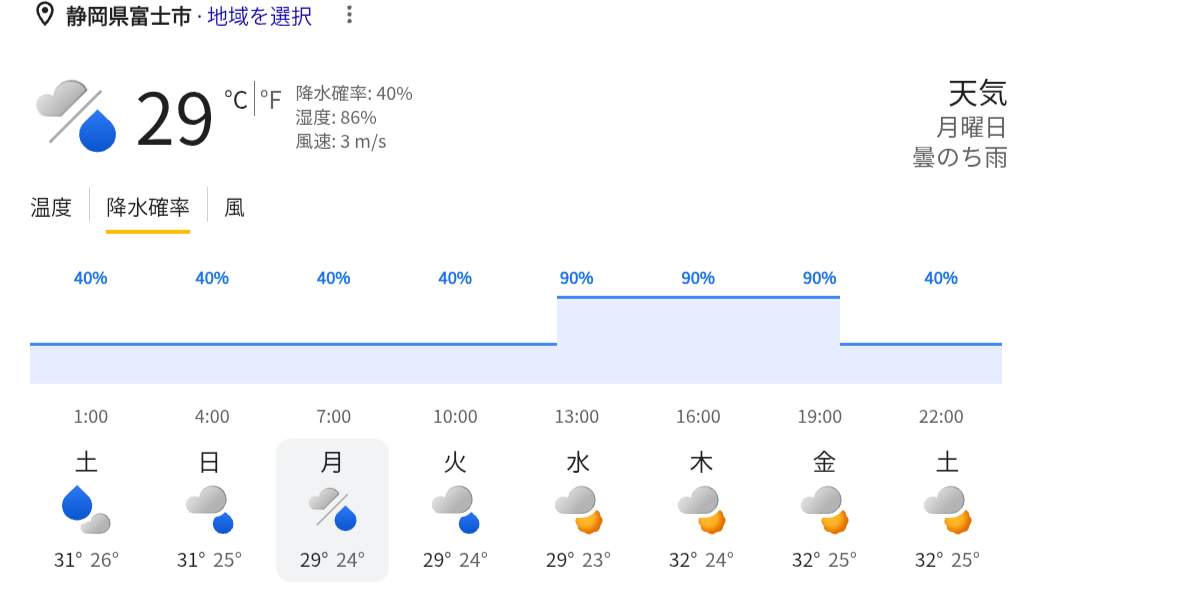Switch to the 風 tab
Image resolution: width=1200 pixels, height=611 pixels.
(x=234, y=207)
